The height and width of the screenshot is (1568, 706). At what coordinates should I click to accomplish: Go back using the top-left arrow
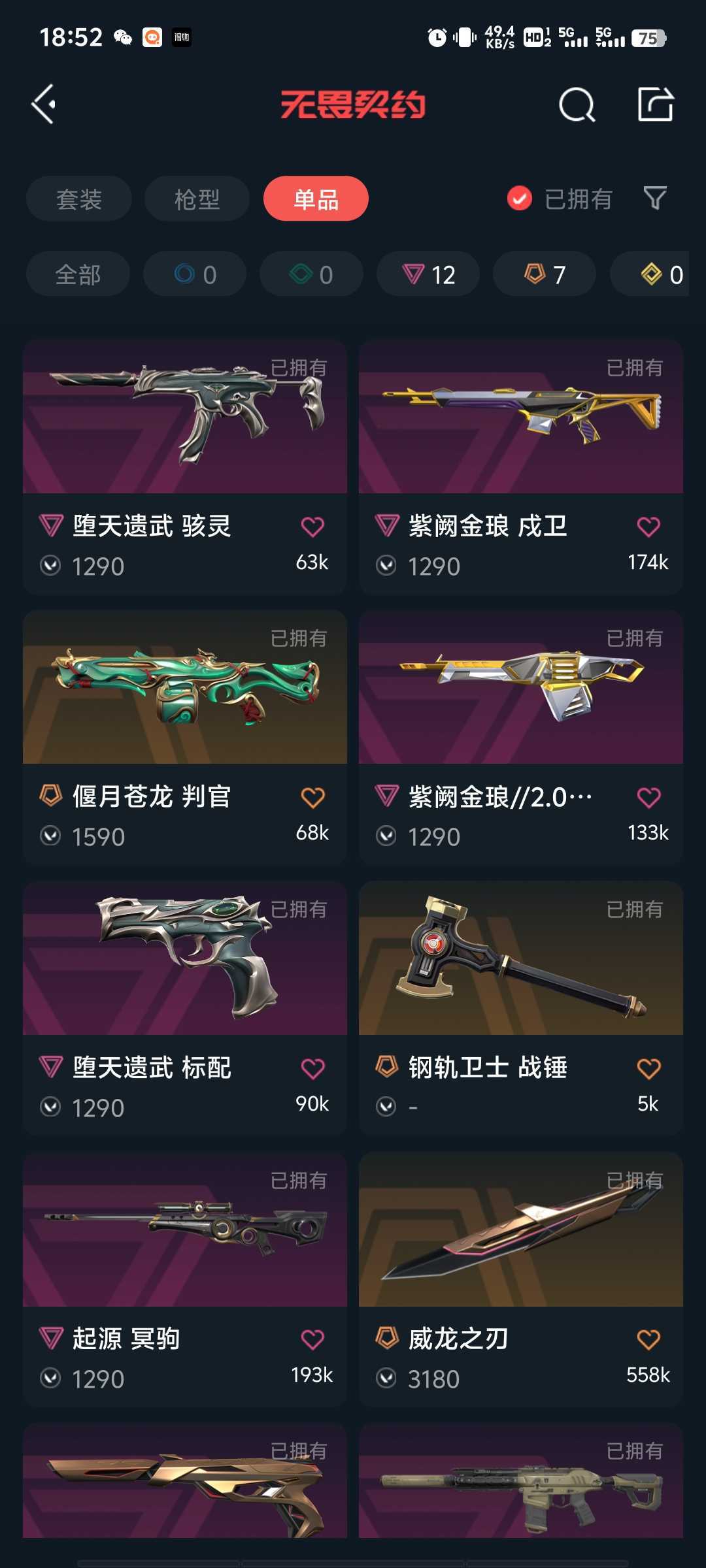coord(43,104)
